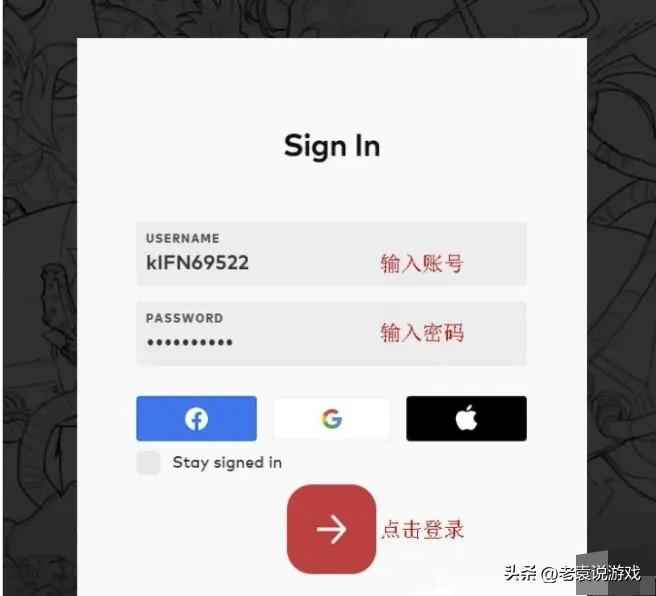The width and height of the screenshot is (656, 596).
Task: Tap the Username field
Action: point(330,254)
